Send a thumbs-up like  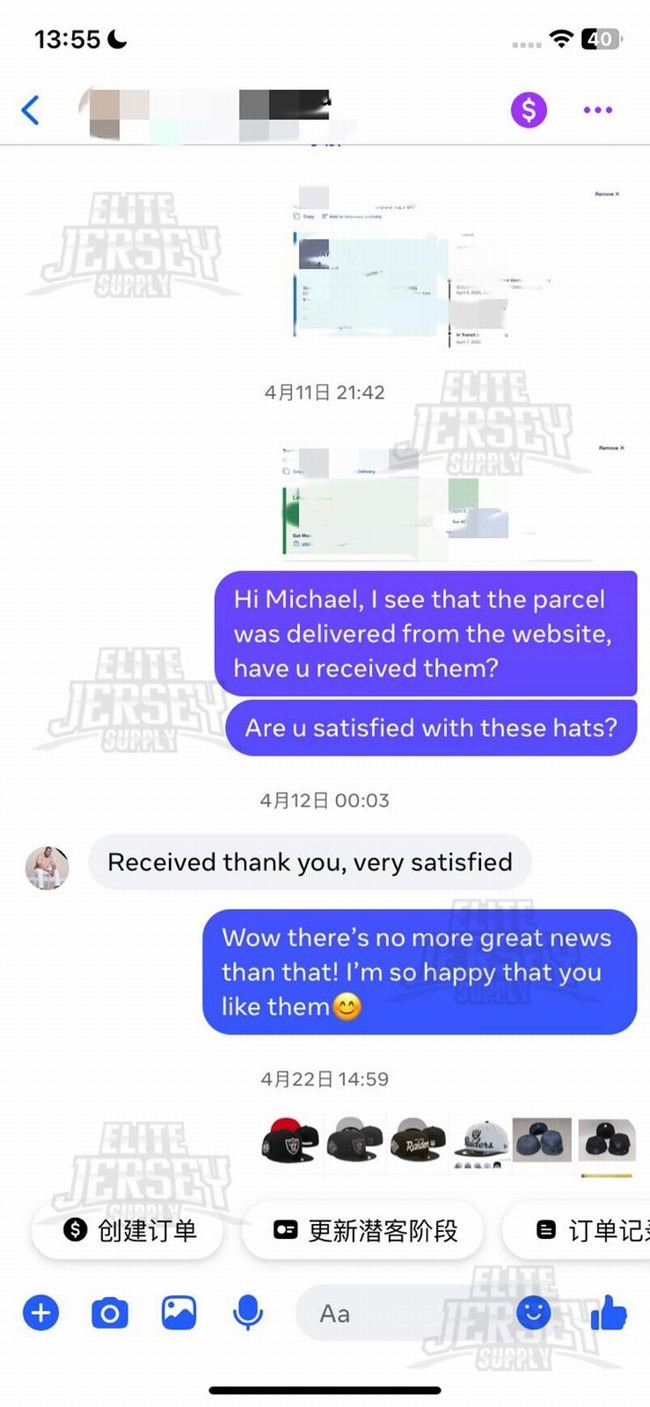coord(608,1314)
